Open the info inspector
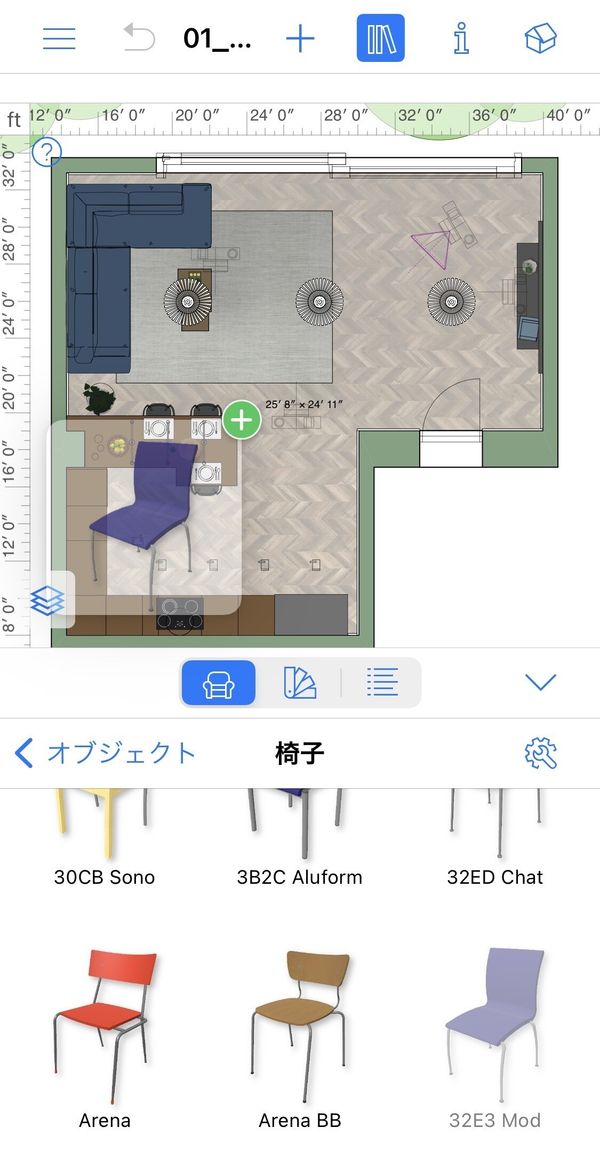This screenshot has width=600, height=1167. click(462, 38)
